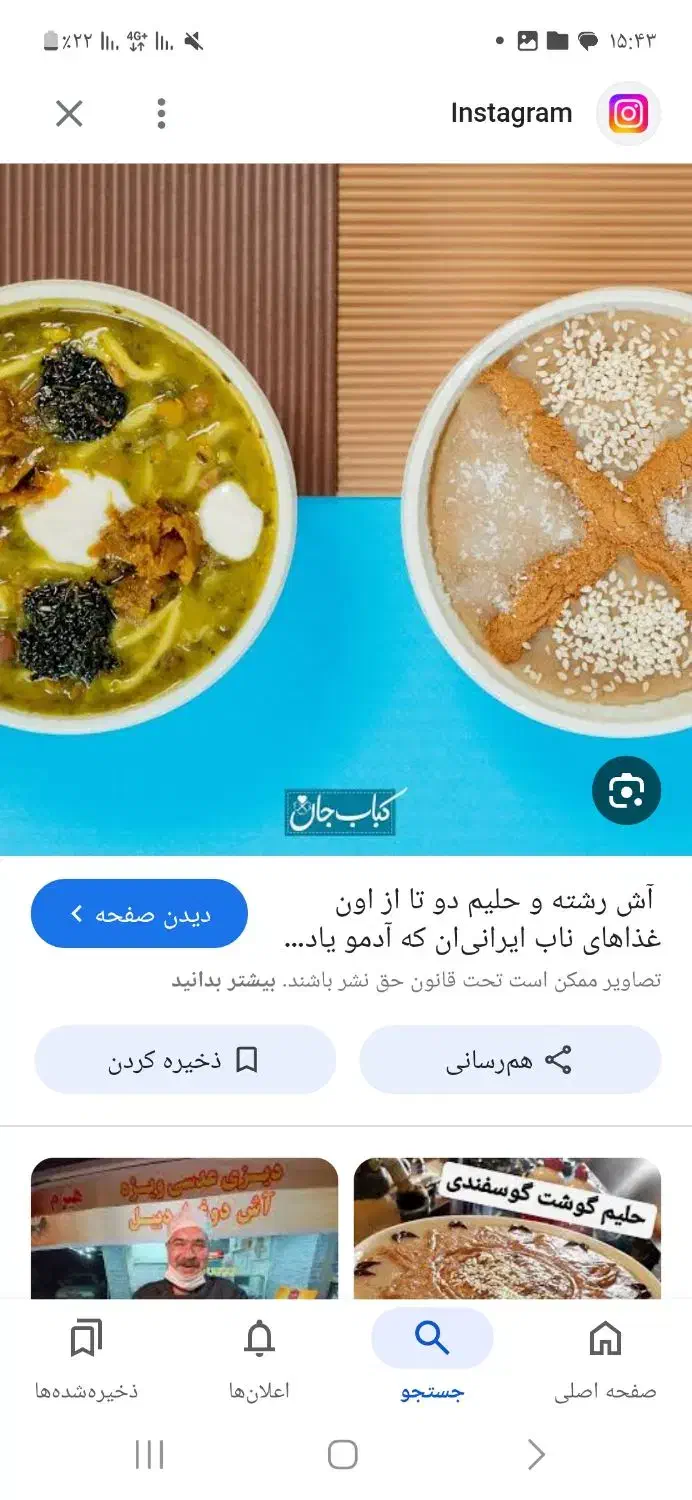This screenshot has width=692, height=1500.
Task: Open the آش دوغ اردبیل related image
Action: point(184,1228)
